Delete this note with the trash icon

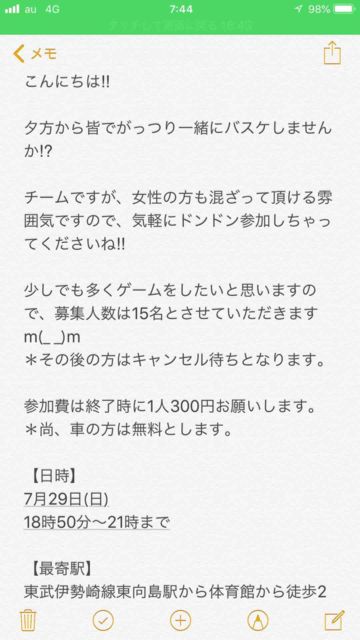pyautogui.click(x=29, y=620)
